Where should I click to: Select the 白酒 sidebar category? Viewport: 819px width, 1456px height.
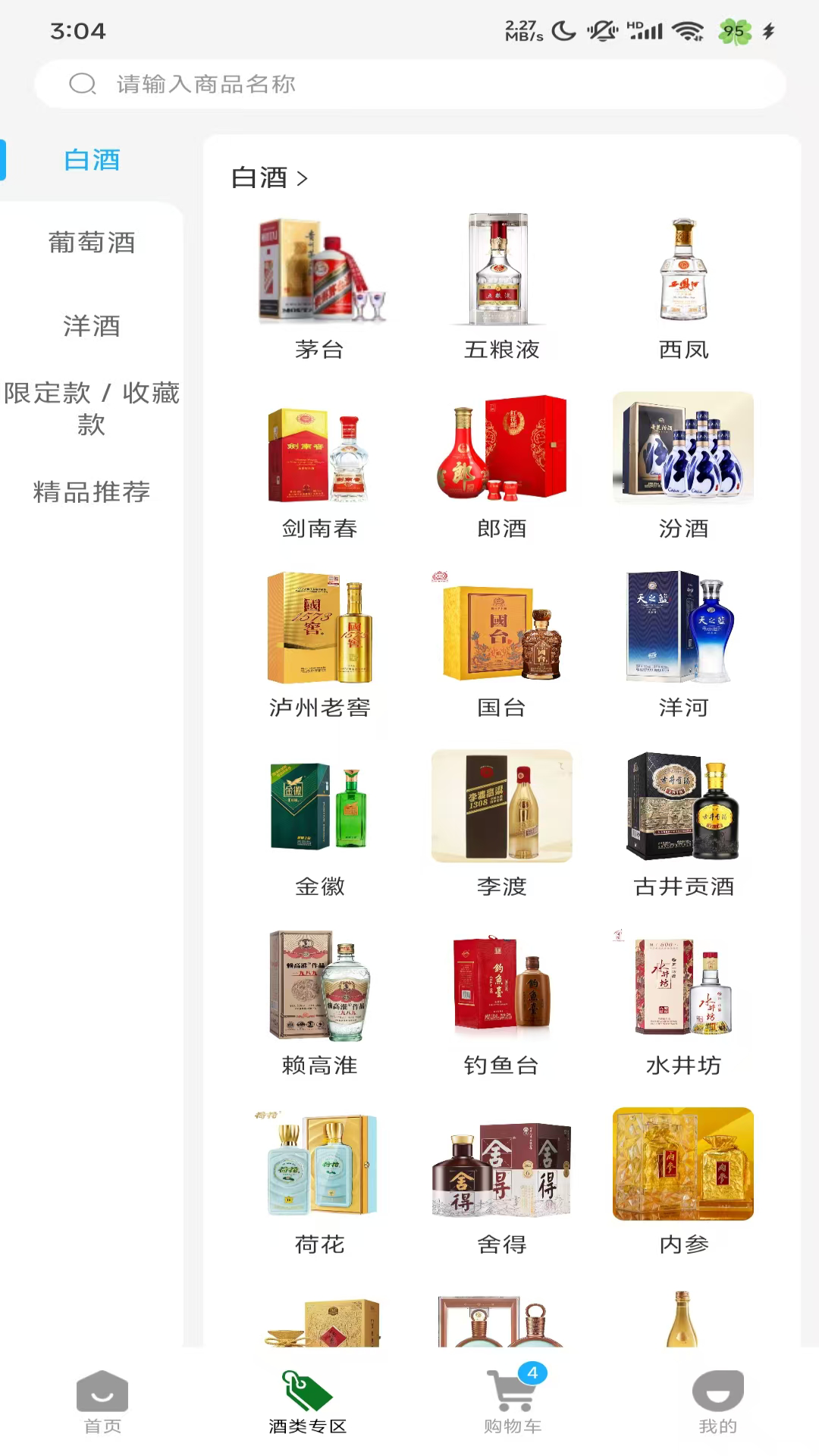[92, 159]
